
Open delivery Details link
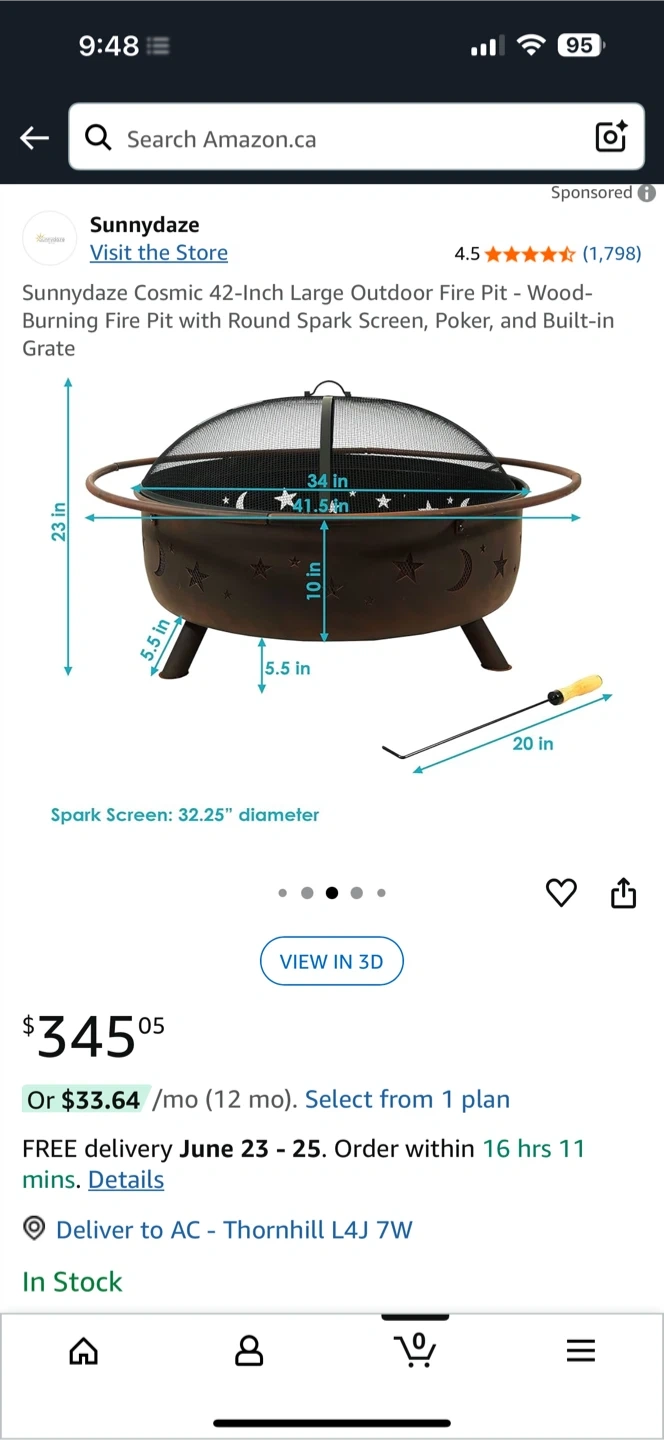(x=126, y=1180)
